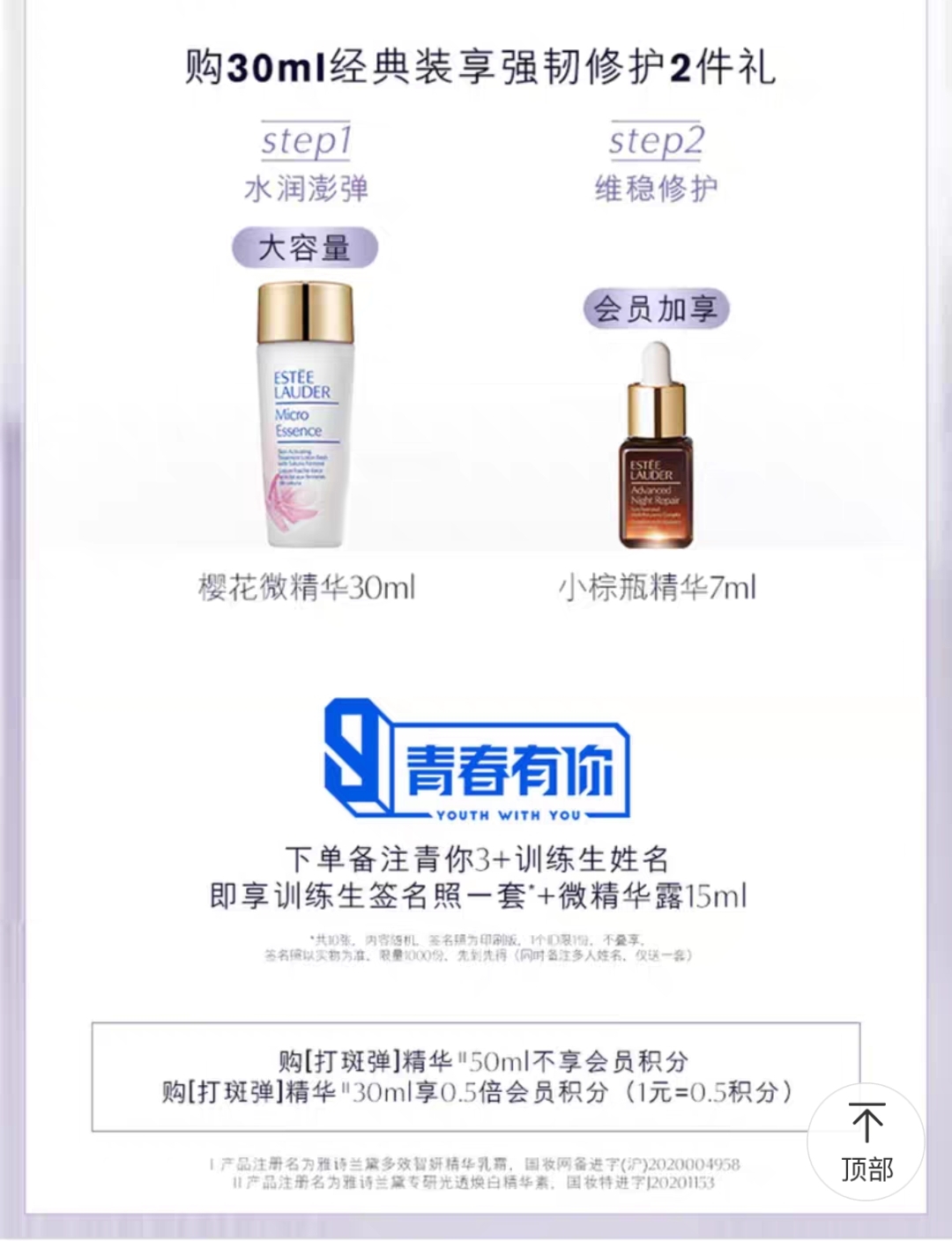Tap the 顶部 back-to-top button
This screenshot has height=1241, width=952.
(x=866, y=1142)
